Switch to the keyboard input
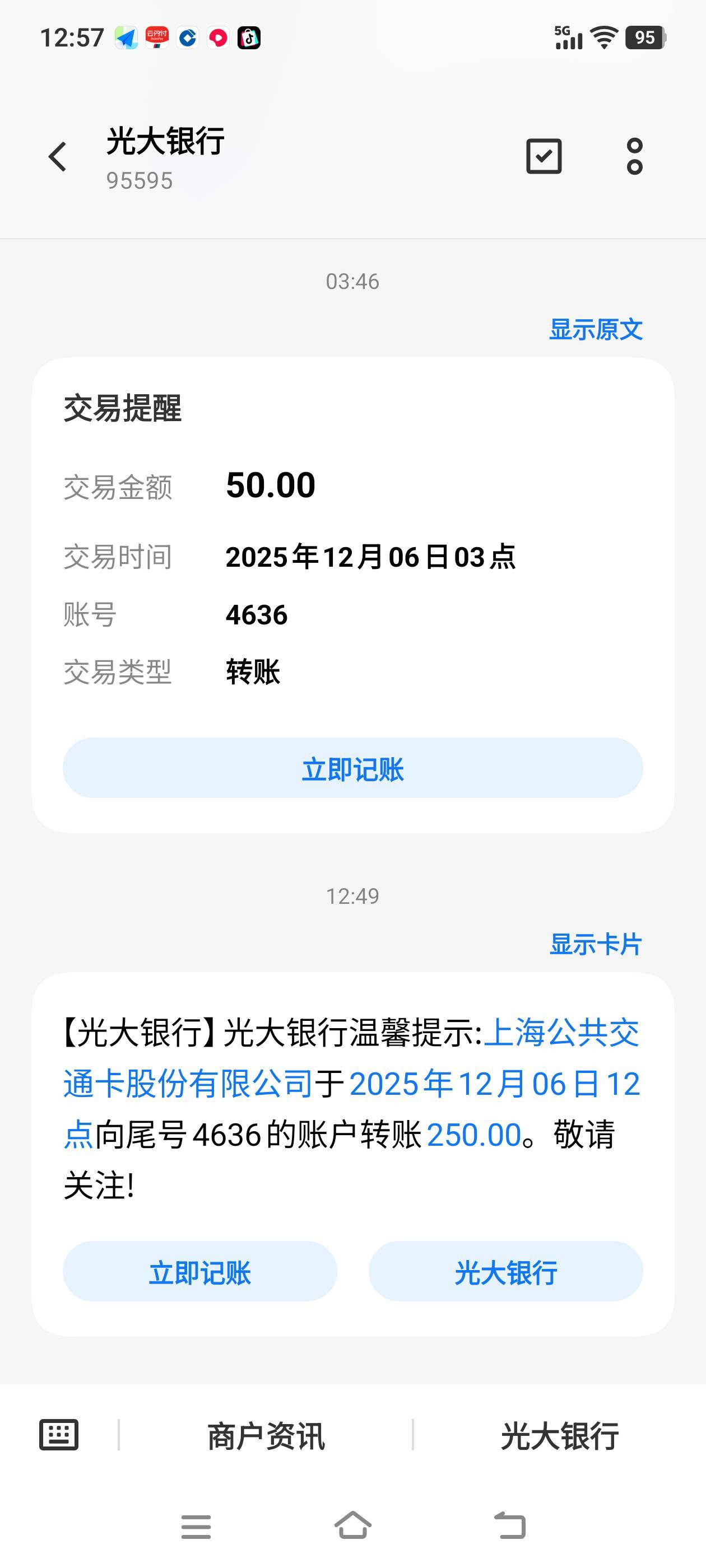This screenshot has height=1568, width=706. (59, 1435)
